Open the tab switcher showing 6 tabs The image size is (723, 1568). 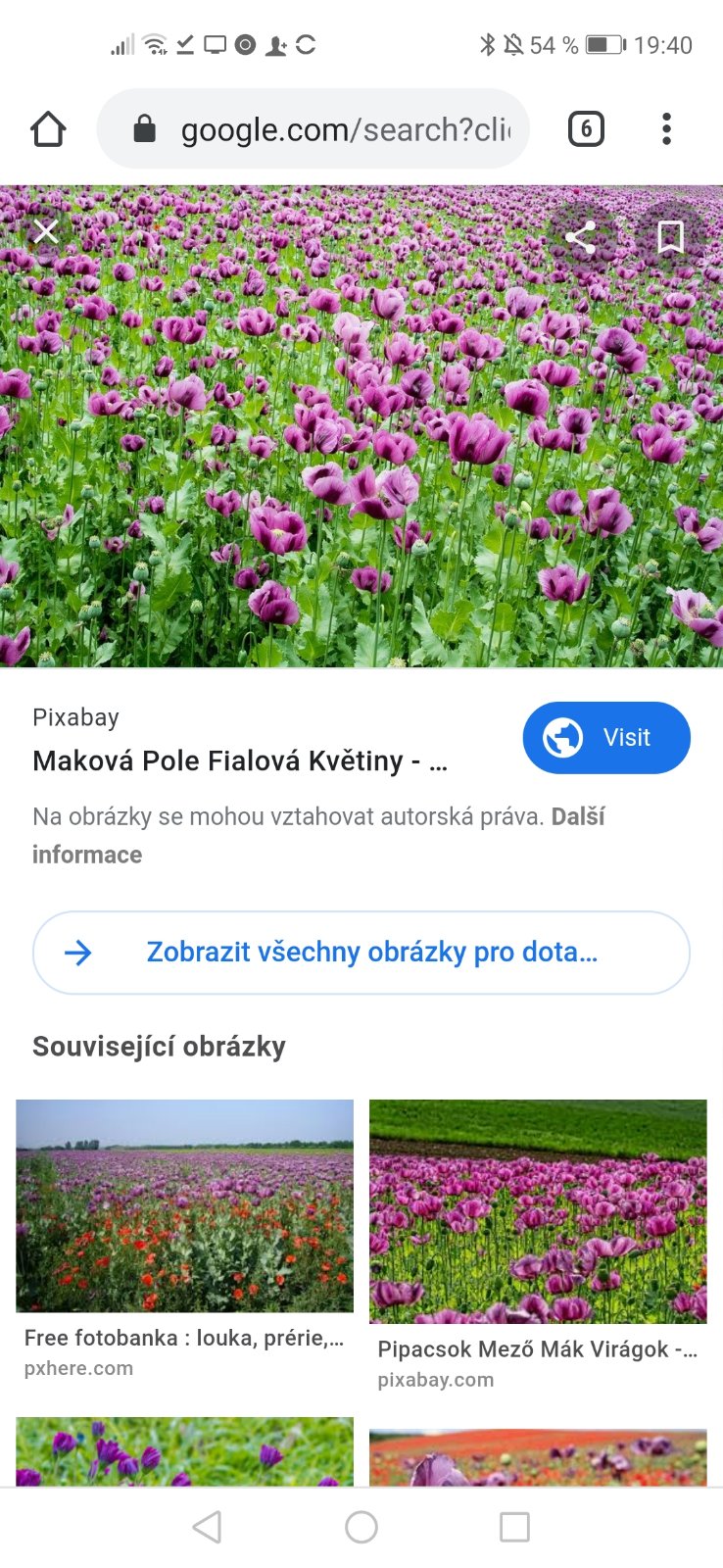pos(586,129)
